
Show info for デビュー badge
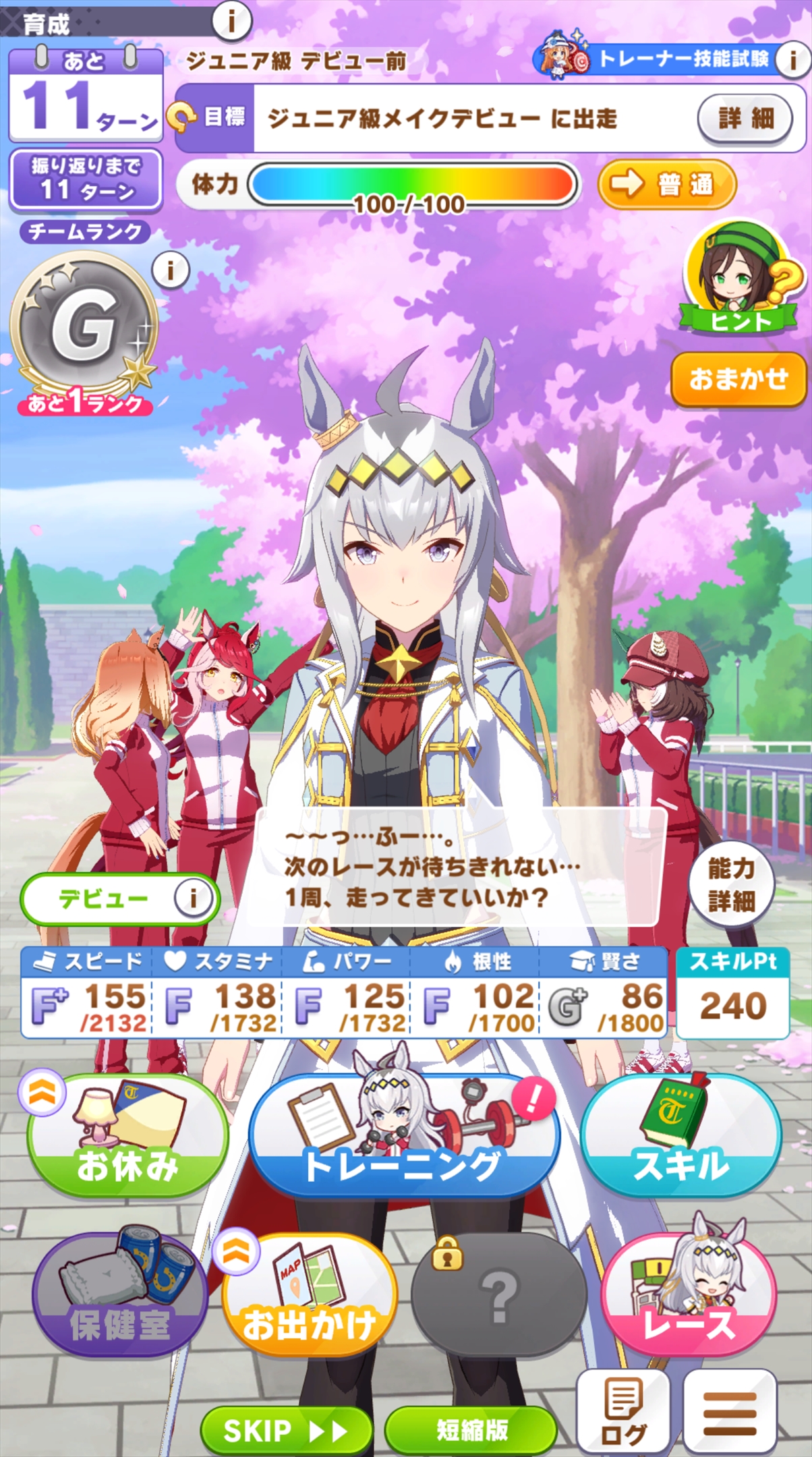pyautogui.click(x=193, y=898)
